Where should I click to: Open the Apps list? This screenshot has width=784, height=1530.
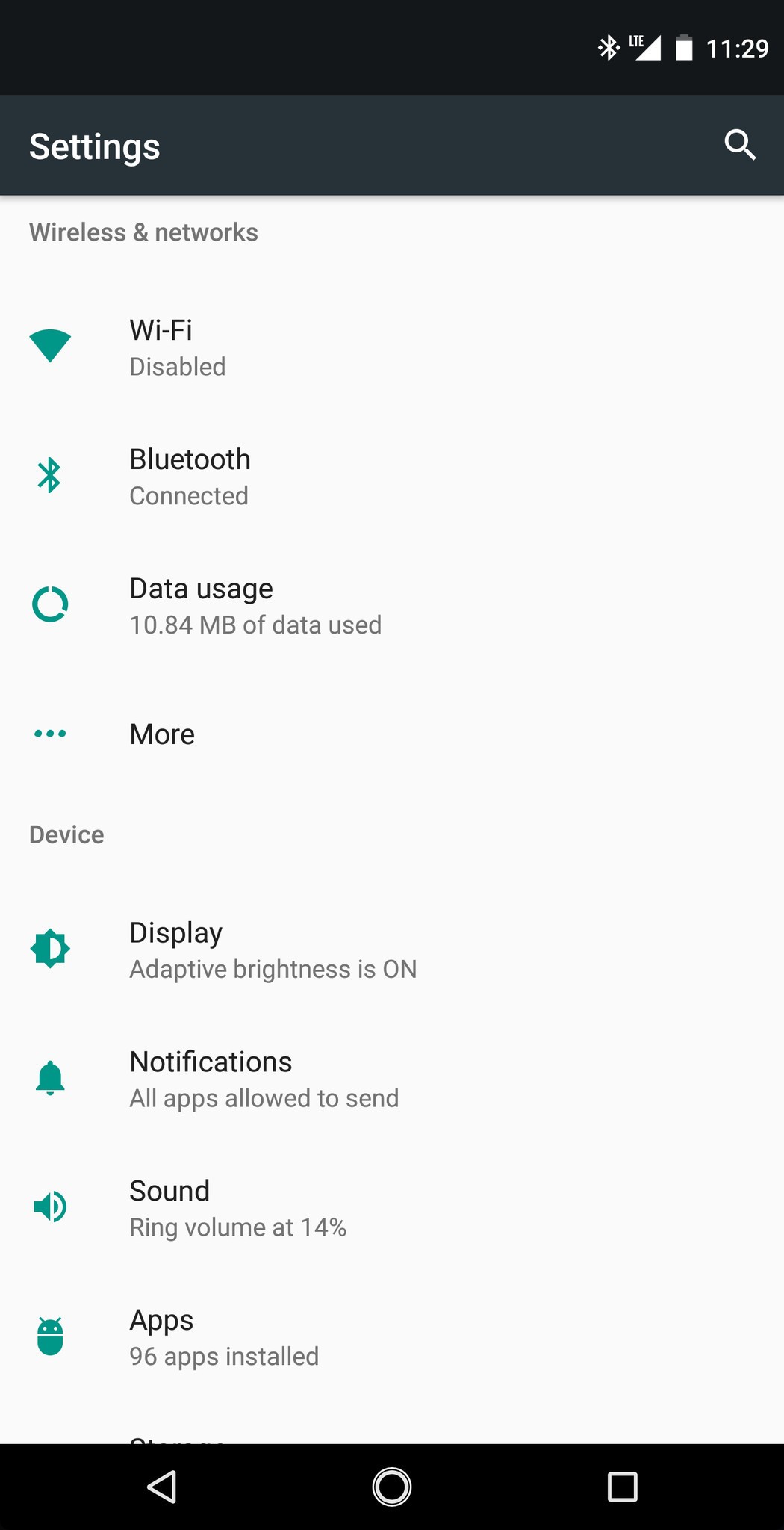(392, 1337)
